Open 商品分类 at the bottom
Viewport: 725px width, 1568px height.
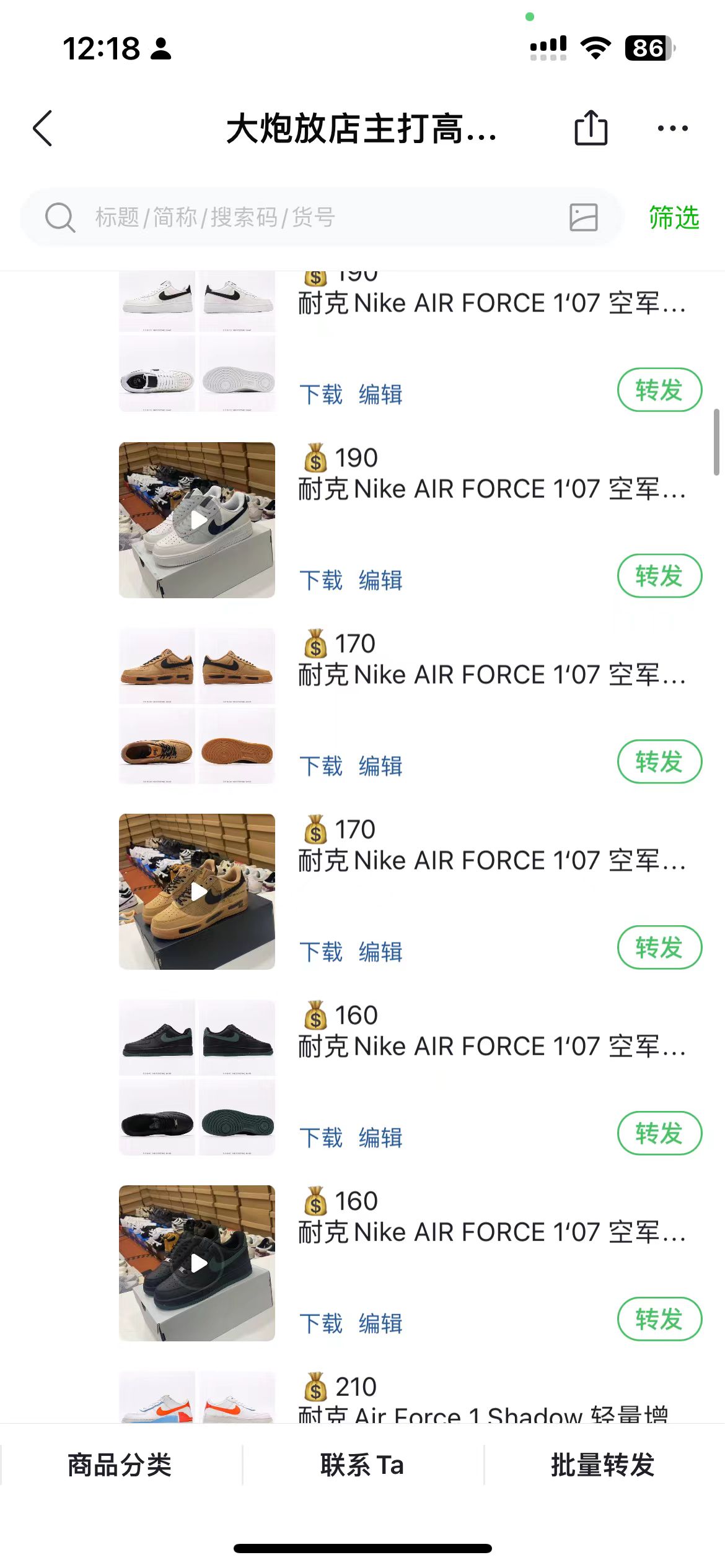[120, 1465]
